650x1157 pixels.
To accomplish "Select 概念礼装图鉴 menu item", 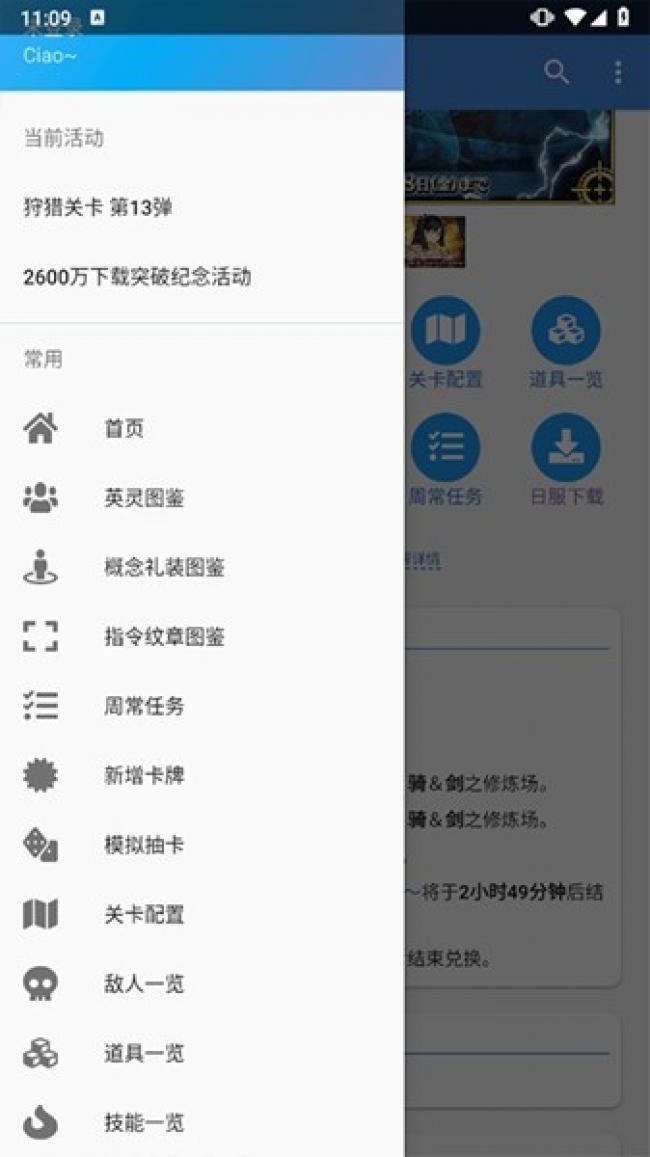I will pyautogui.click(x=164, y=568).
